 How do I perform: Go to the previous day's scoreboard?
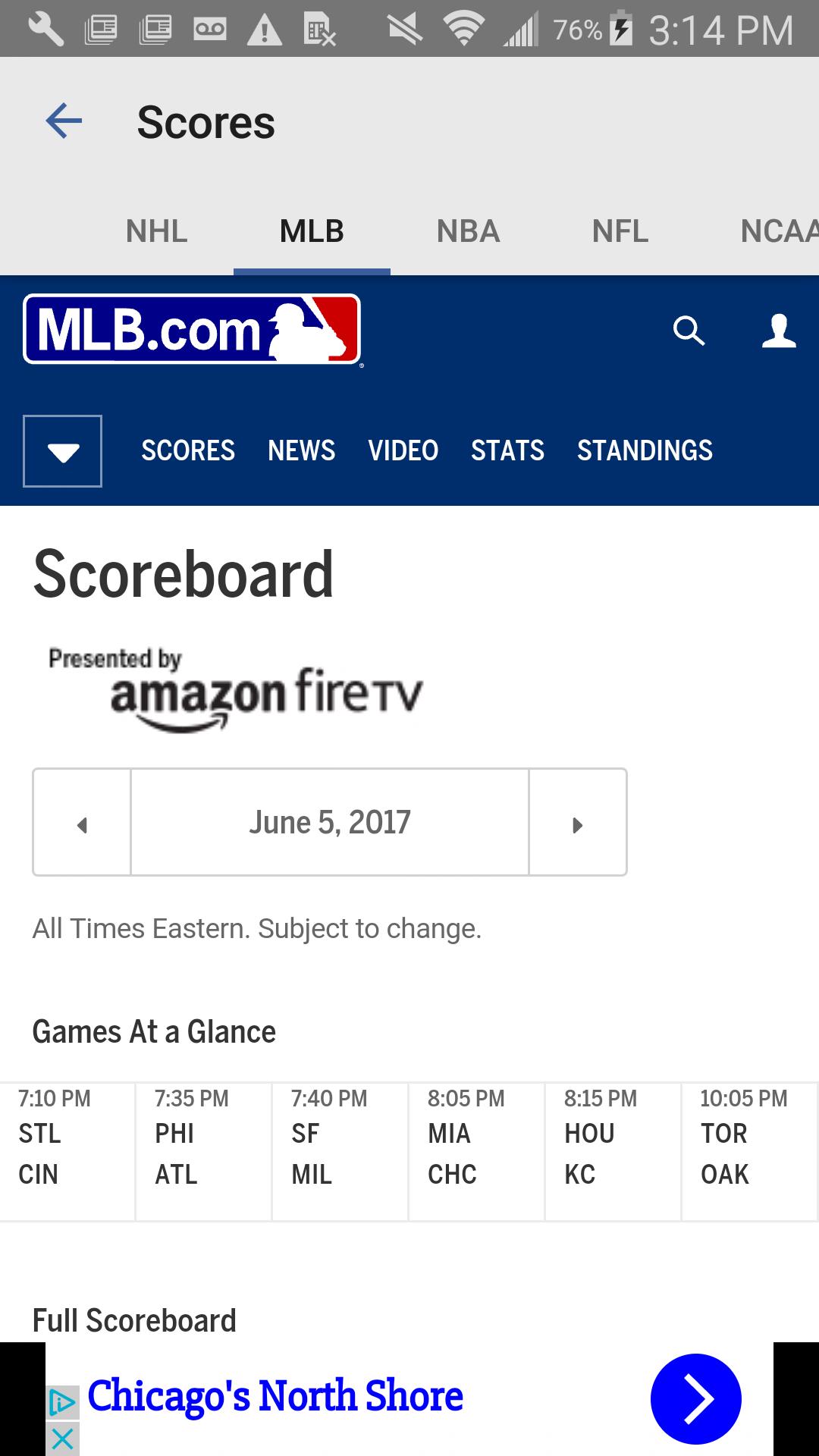click(x=82, y=824)
